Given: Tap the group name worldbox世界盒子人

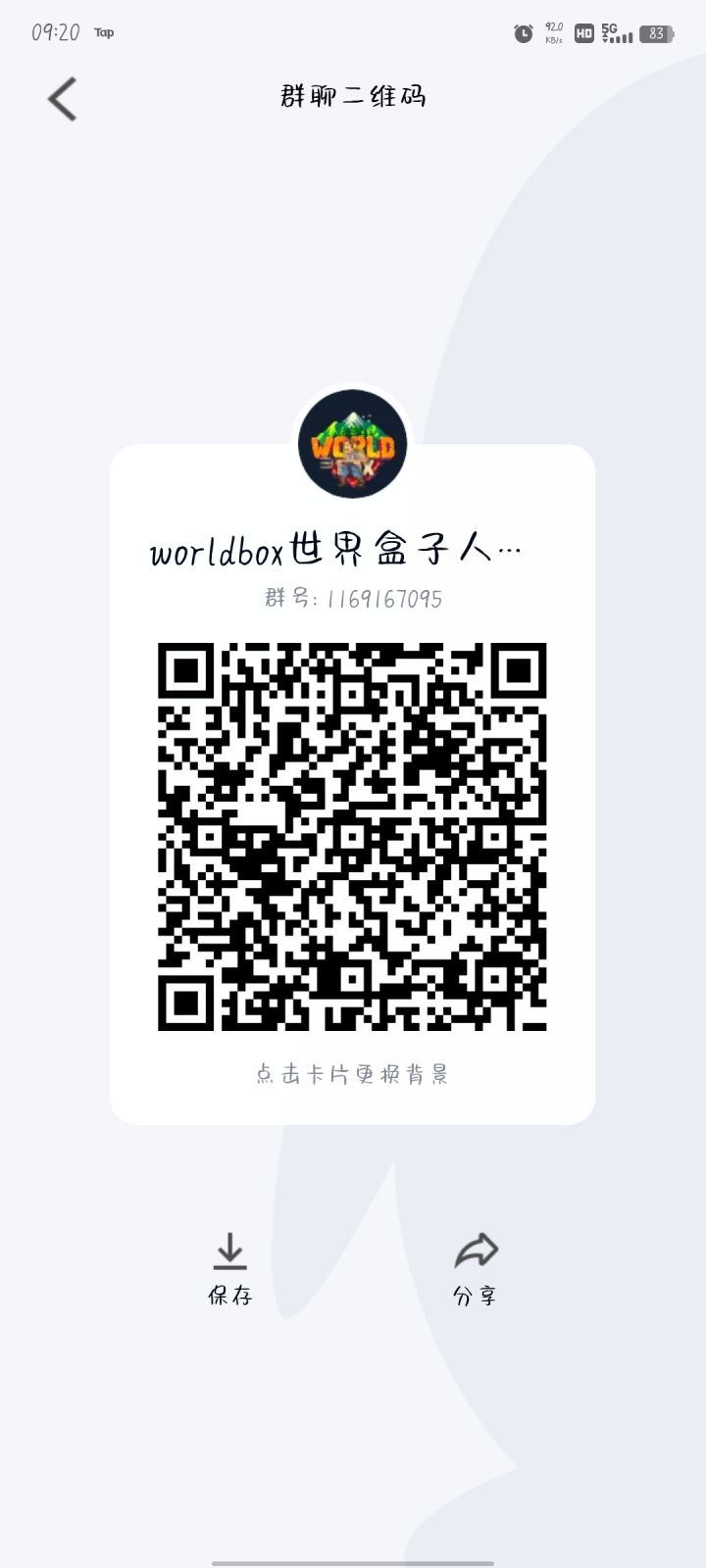Looking at the screenshot, I should [x=334, y=550].
